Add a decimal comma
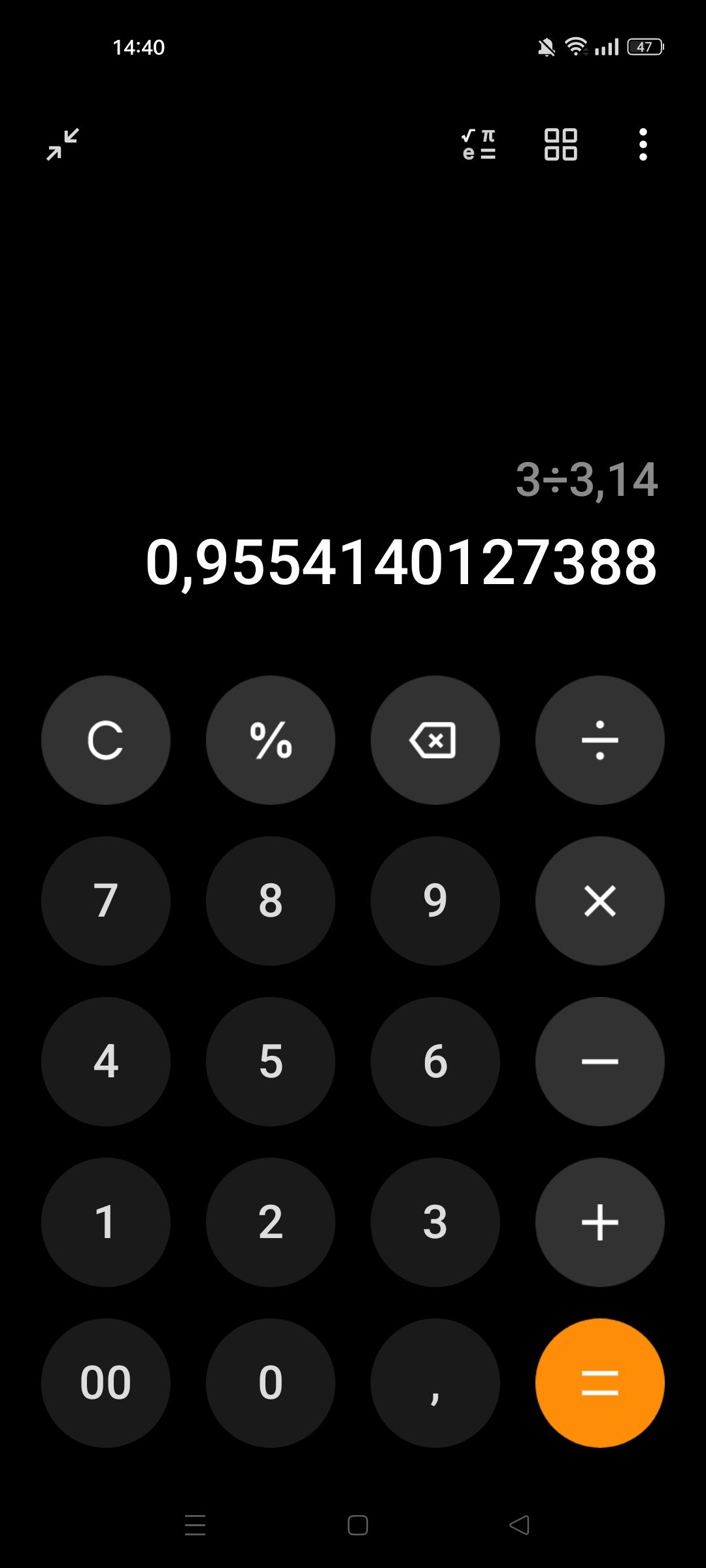Image resolution: width=706 pixels, height=1568 pixels. (435, 1383)
